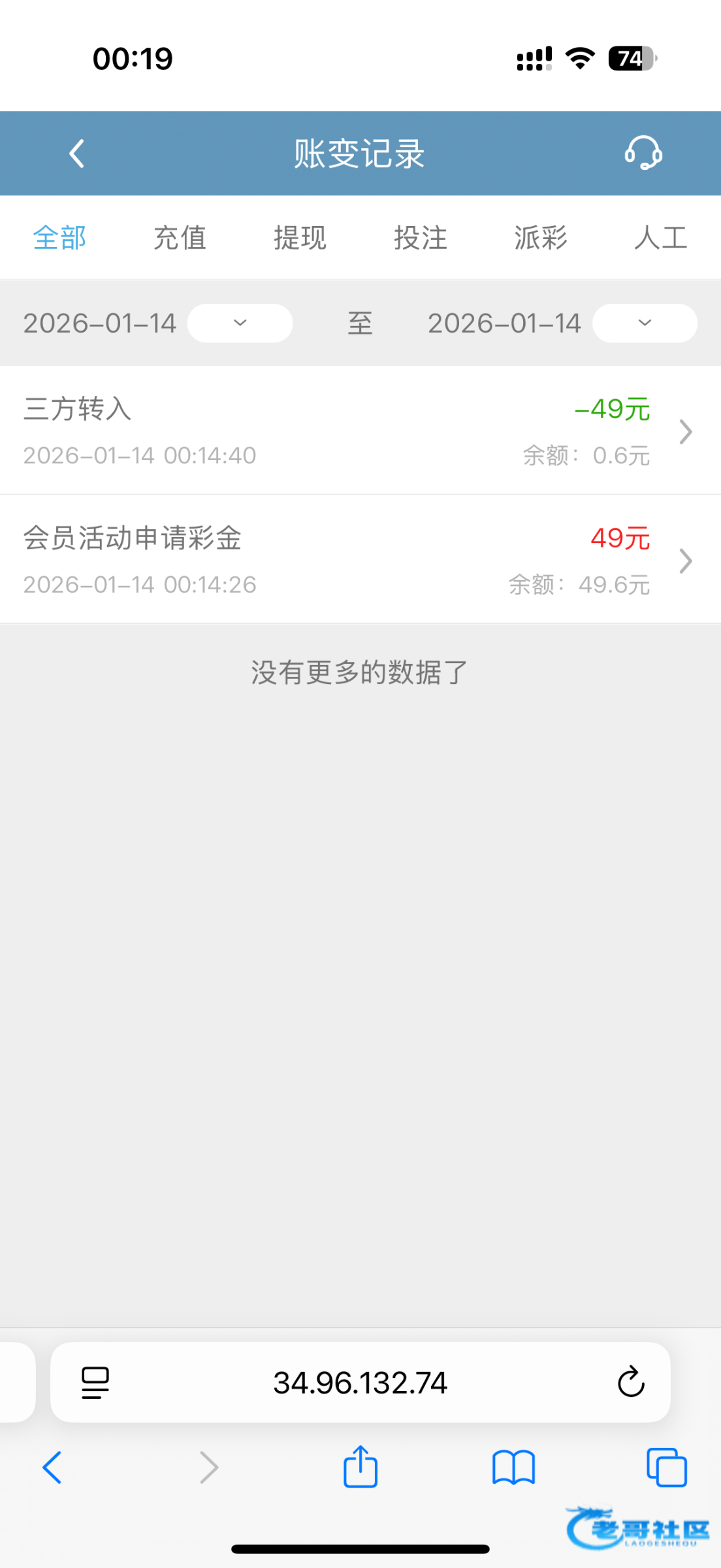Open the 会员活动申请彩金 record

[x=360, y=560]
